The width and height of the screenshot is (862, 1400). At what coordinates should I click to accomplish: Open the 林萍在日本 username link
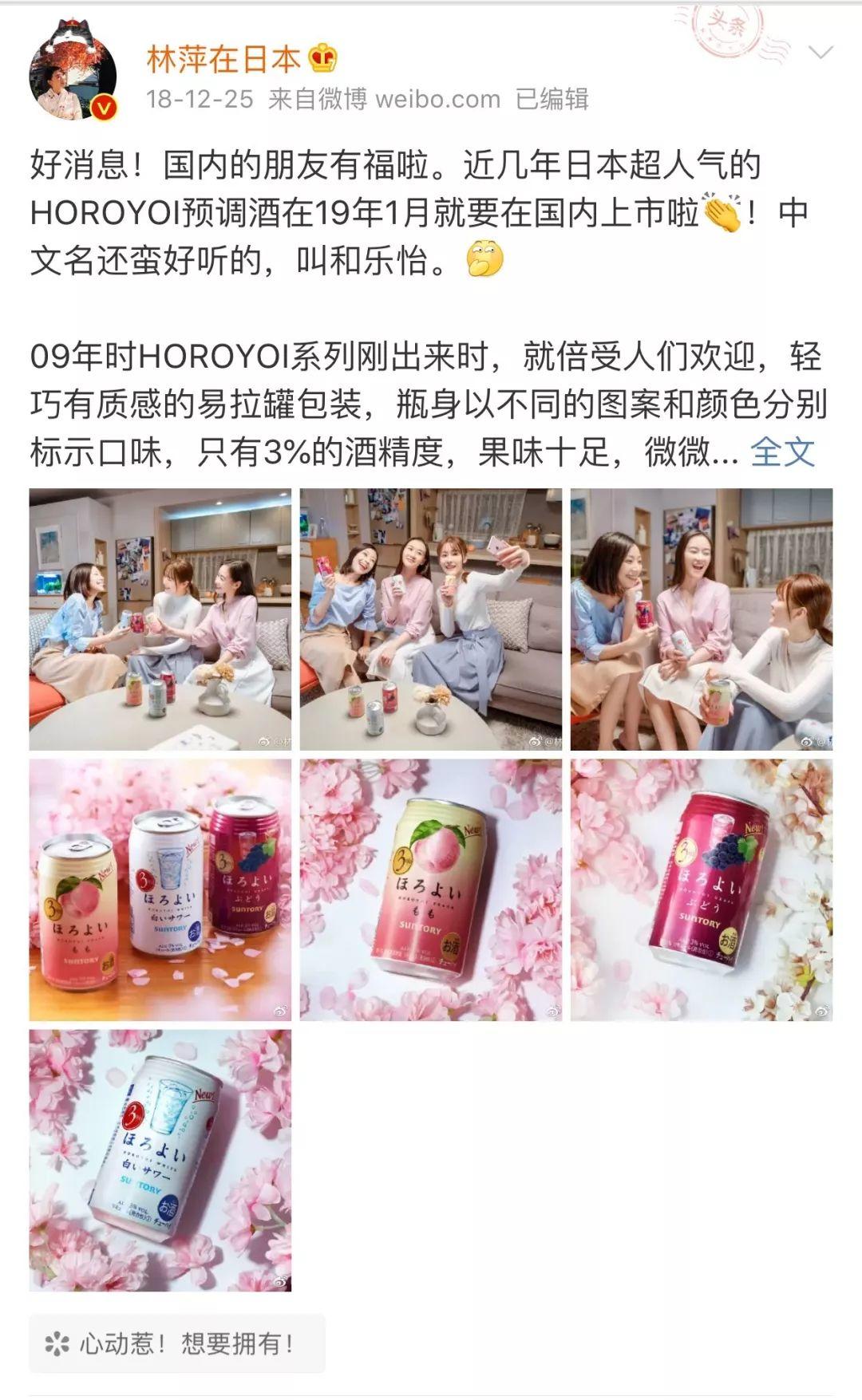coord(223,59)
